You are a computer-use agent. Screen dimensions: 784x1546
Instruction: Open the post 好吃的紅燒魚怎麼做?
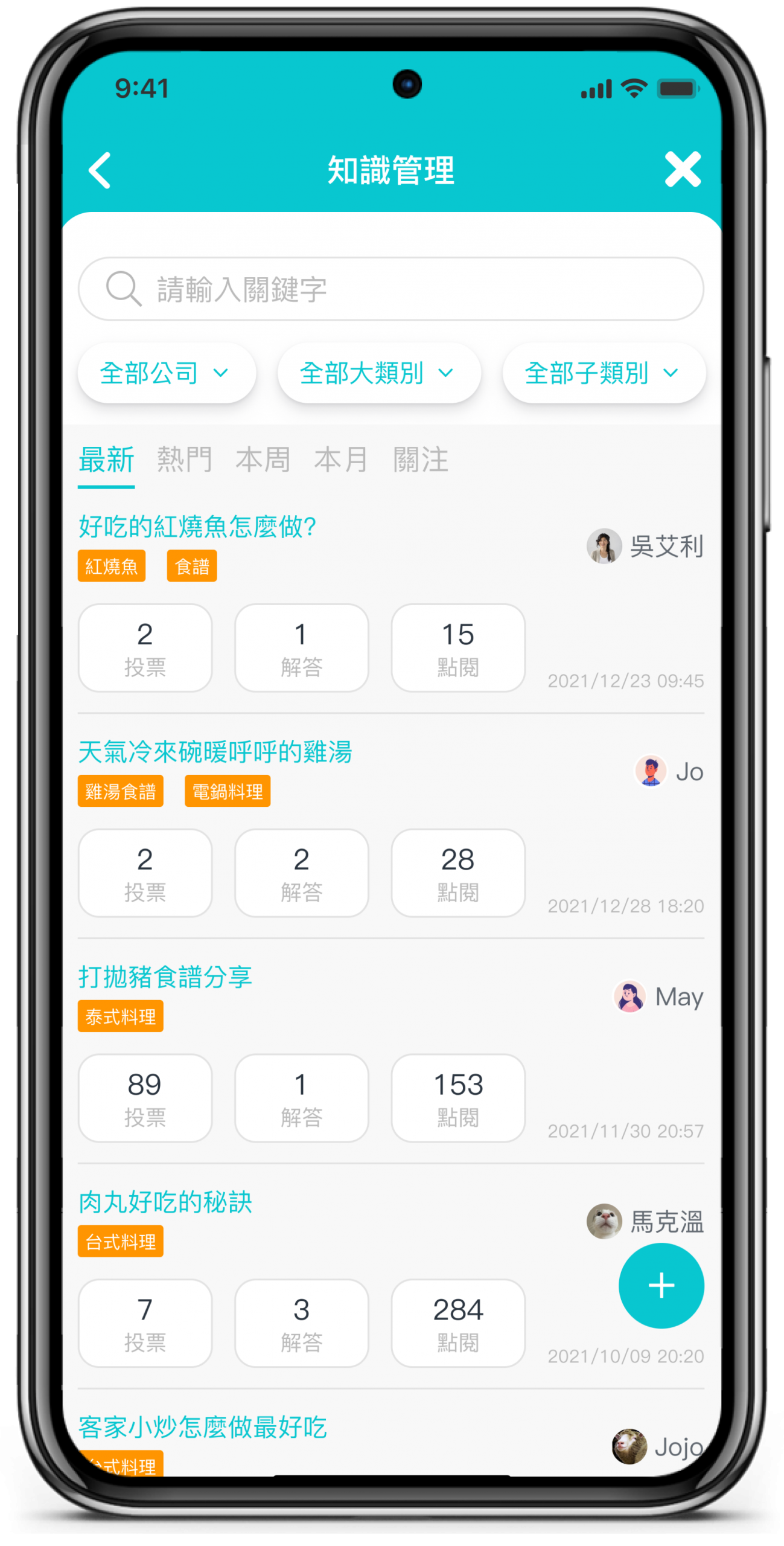pyautogui.click(x=198, y=527)
